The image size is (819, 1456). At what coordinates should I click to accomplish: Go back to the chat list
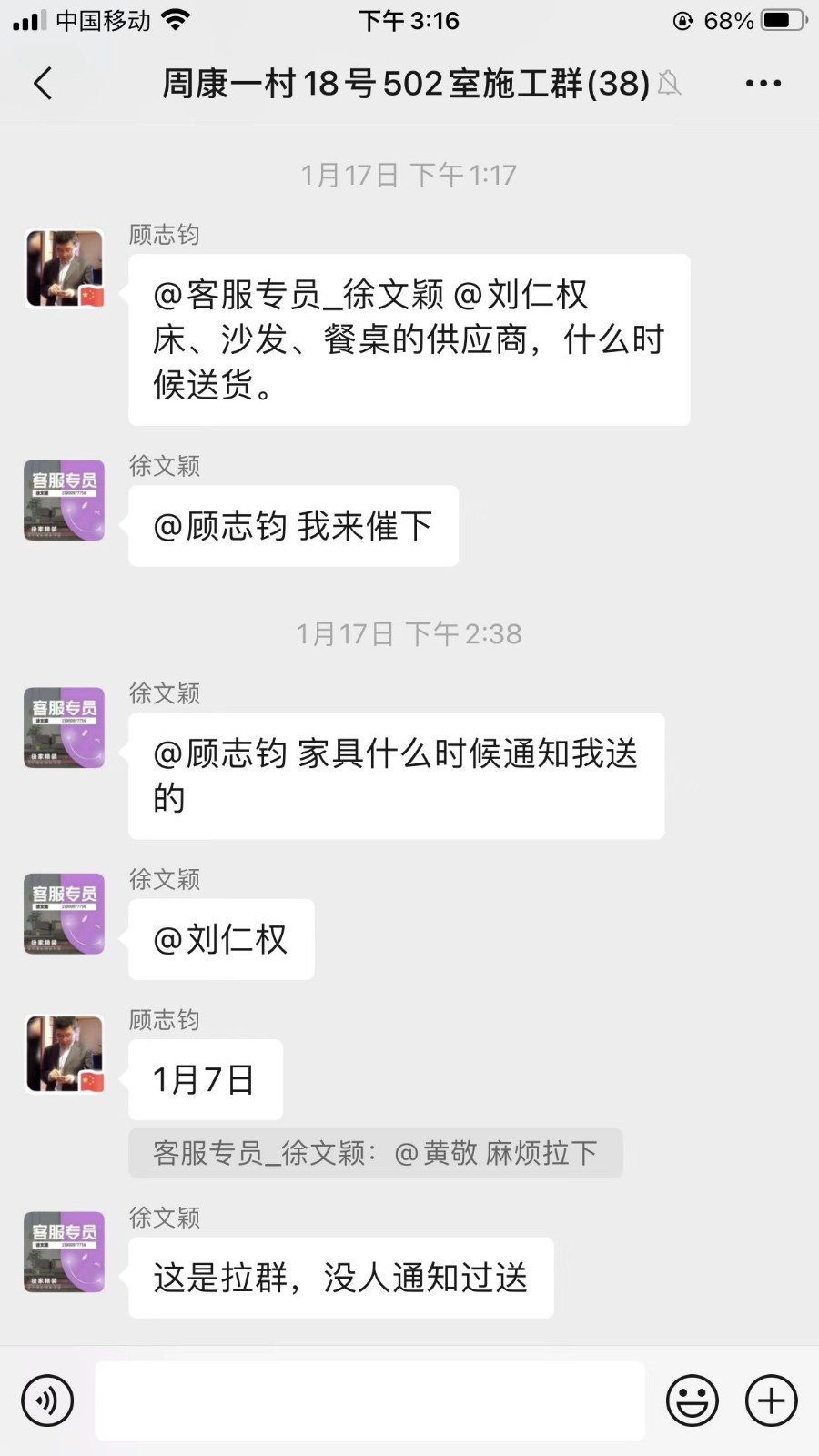tap(43, 84)
